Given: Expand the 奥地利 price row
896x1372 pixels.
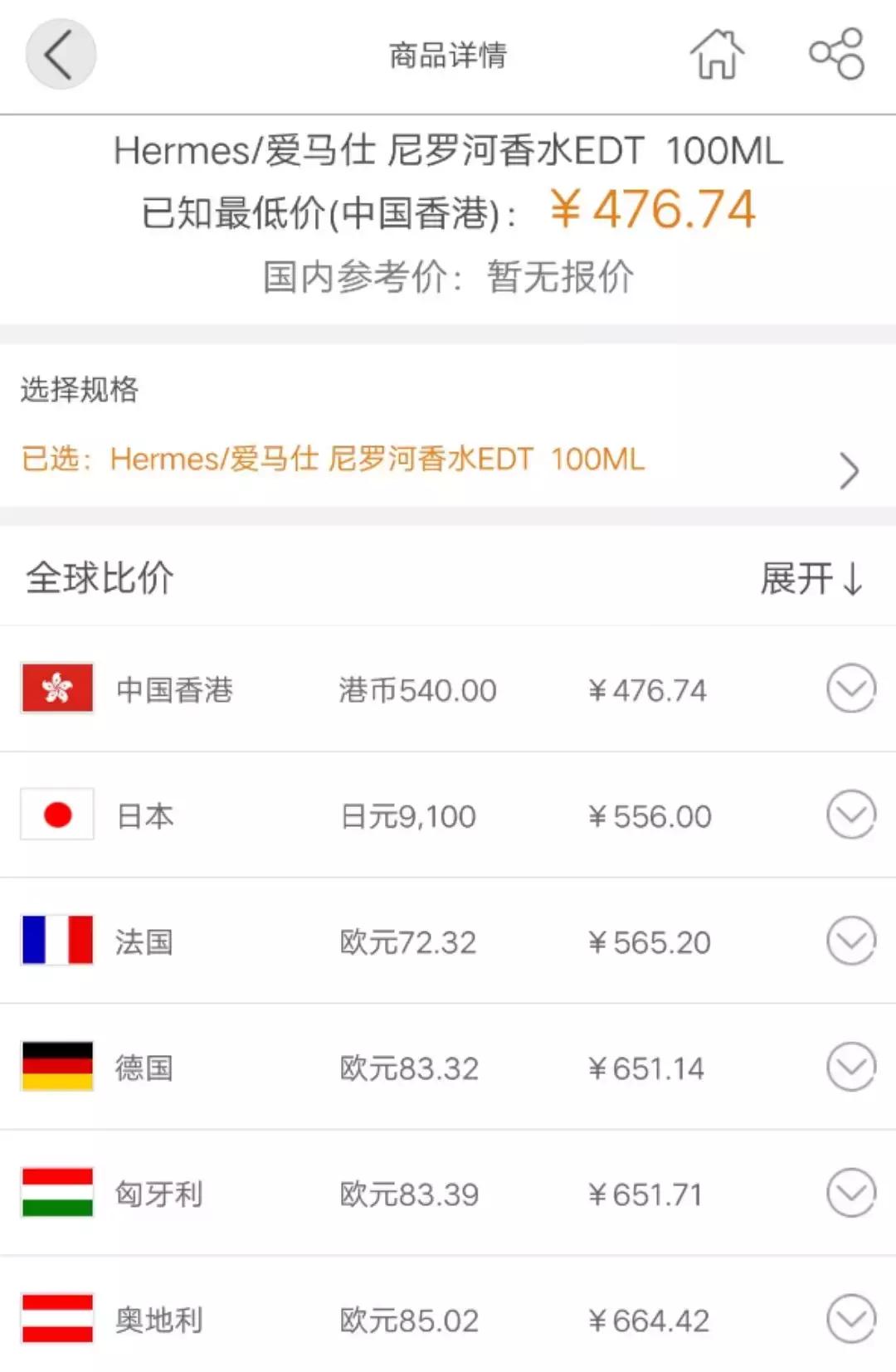Looking at the screenshot, I should 850,1319.
